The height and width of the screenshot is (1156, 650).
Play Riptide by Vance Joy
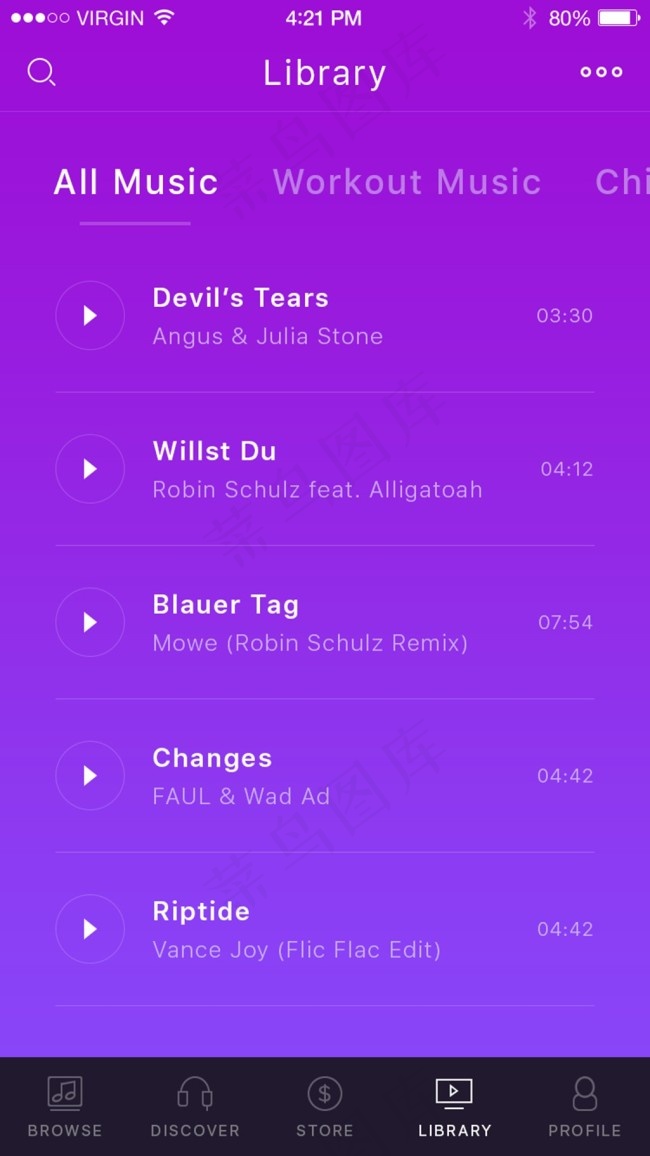tap(90, 929)
